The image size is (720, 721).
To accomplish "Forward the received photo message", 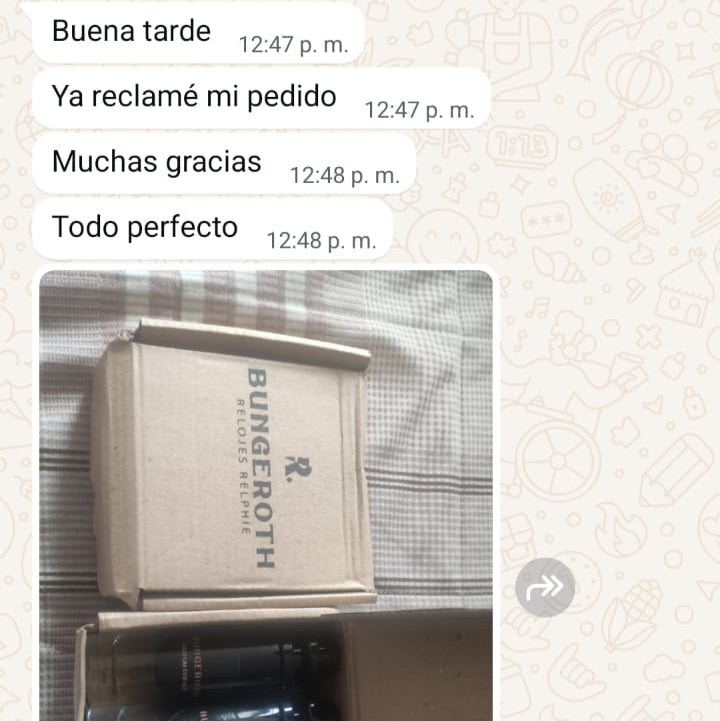I will (x=545, y=588).
